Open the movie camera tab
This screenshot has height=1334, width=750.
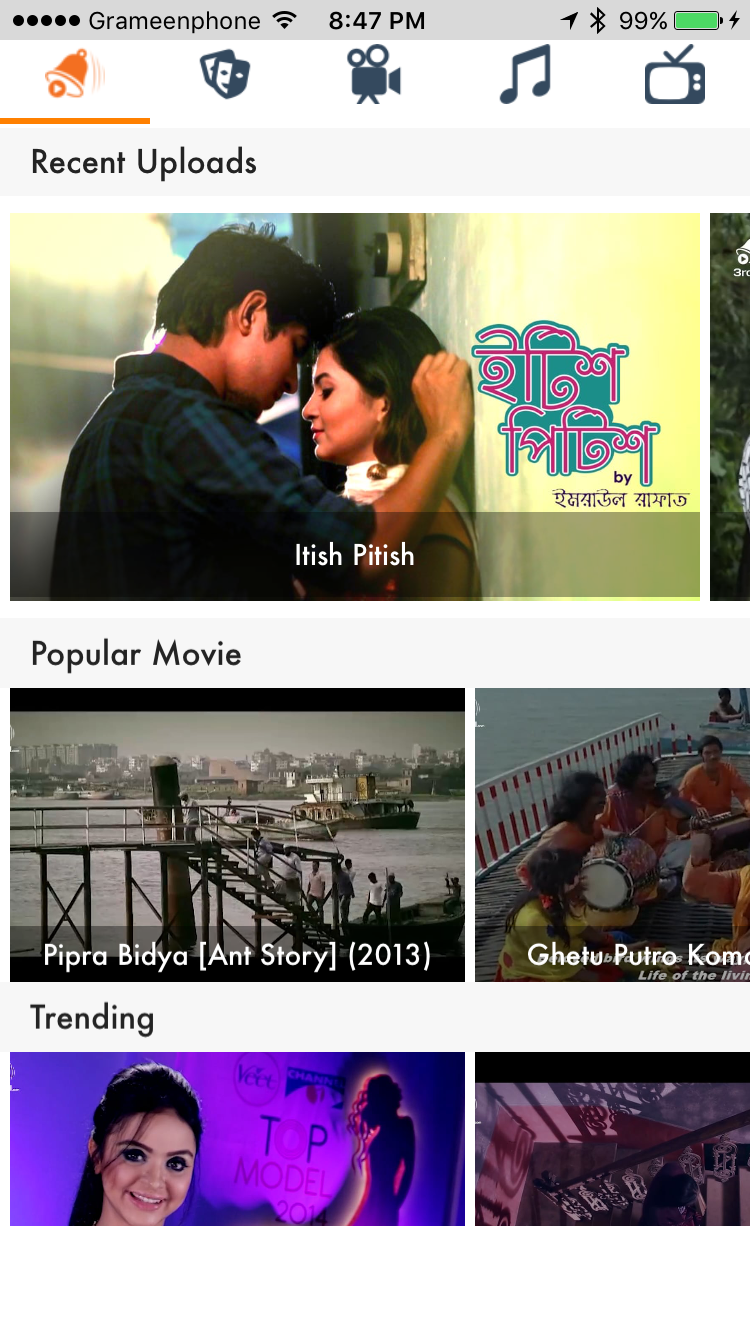pyautogui.click(x=374, y=77)
